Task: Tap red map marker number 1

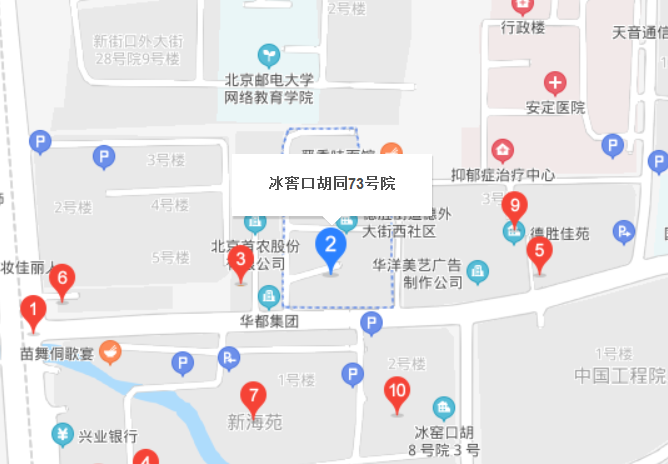Action: pos(33,311)
